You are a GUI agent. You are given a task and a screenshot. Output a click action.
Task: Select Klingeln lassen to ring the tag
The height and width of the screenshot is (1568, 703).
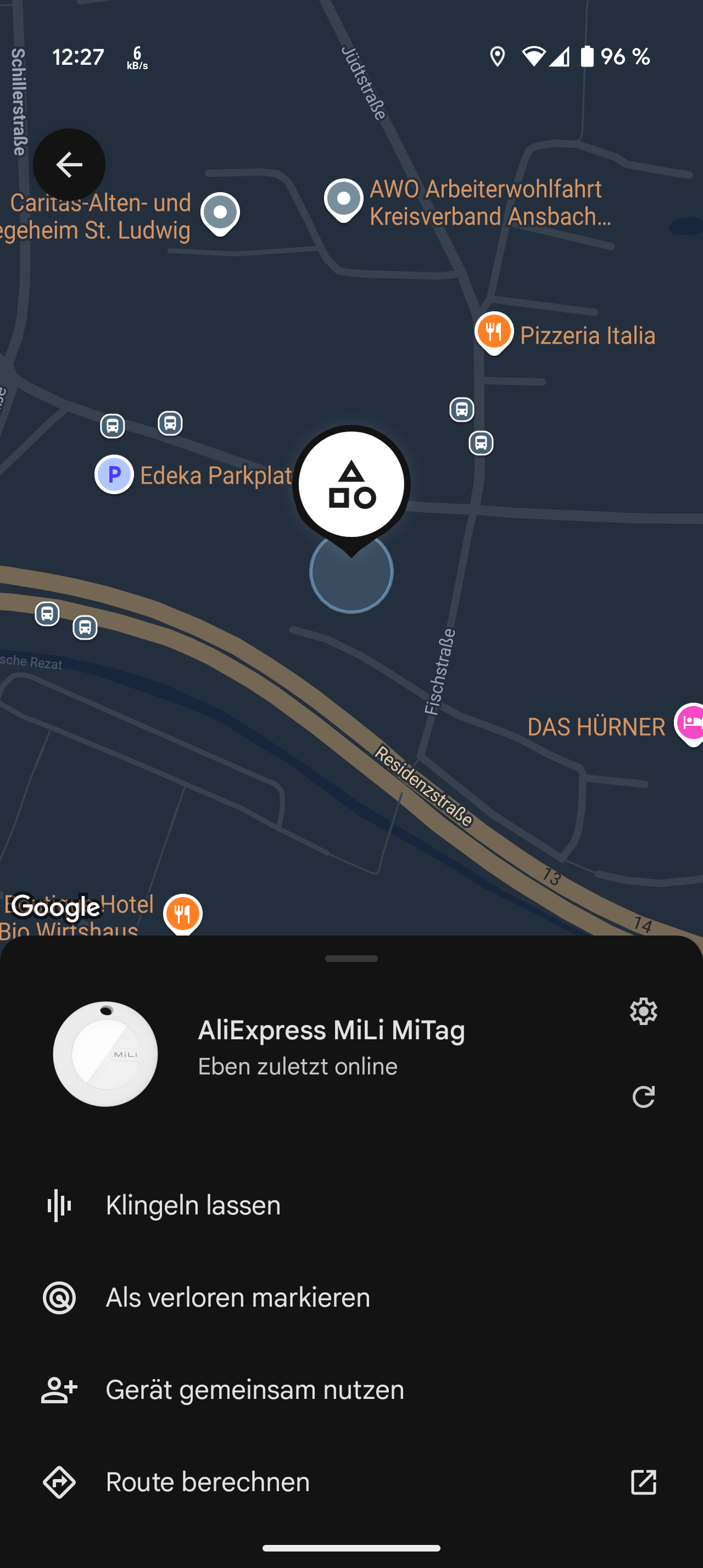pyautogui.click(x=351, y=1205)
